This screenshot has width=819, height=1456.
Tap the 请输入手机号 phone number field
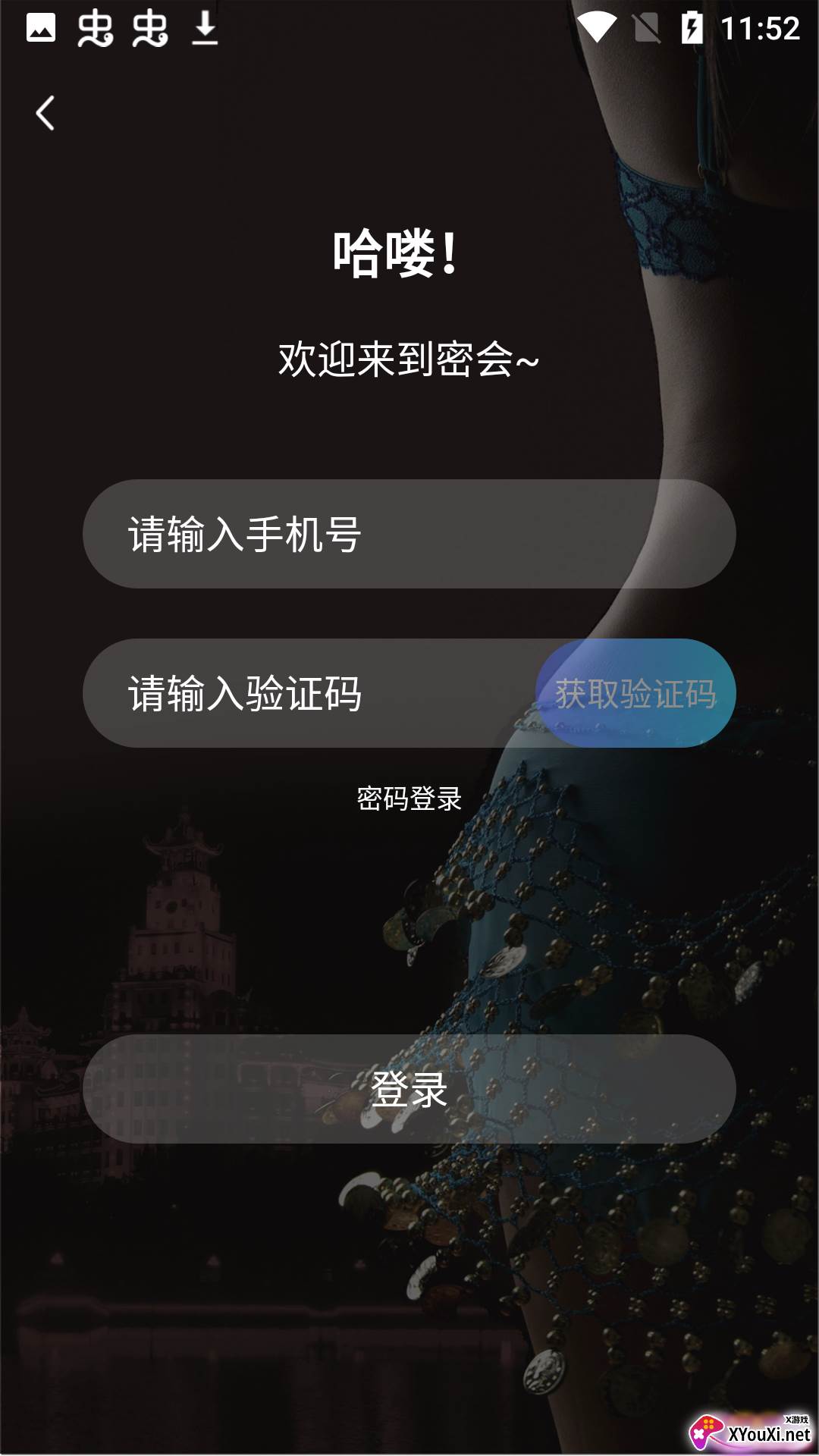click(x=409, y=536)
